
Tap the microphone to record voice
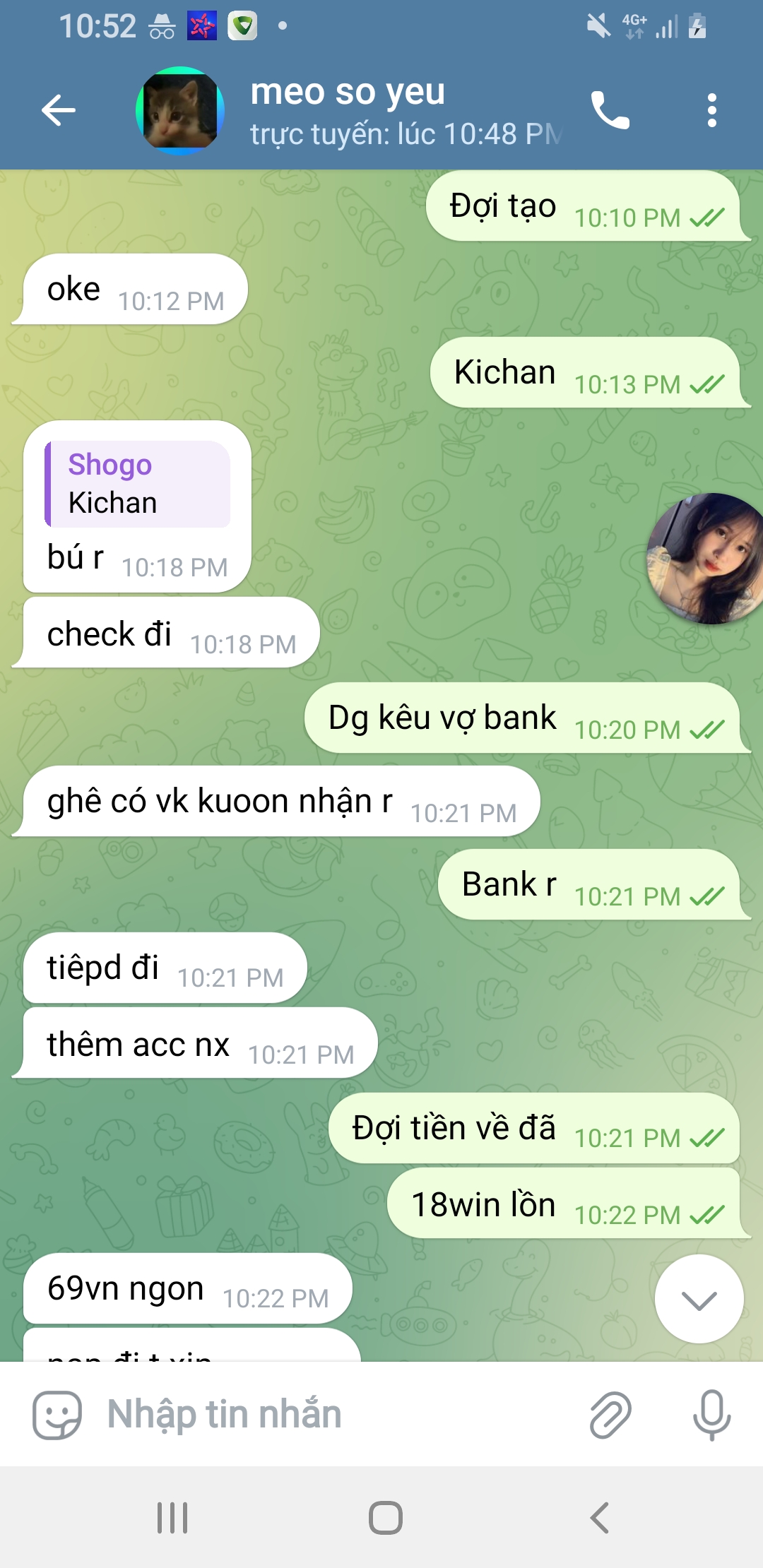711,1415
